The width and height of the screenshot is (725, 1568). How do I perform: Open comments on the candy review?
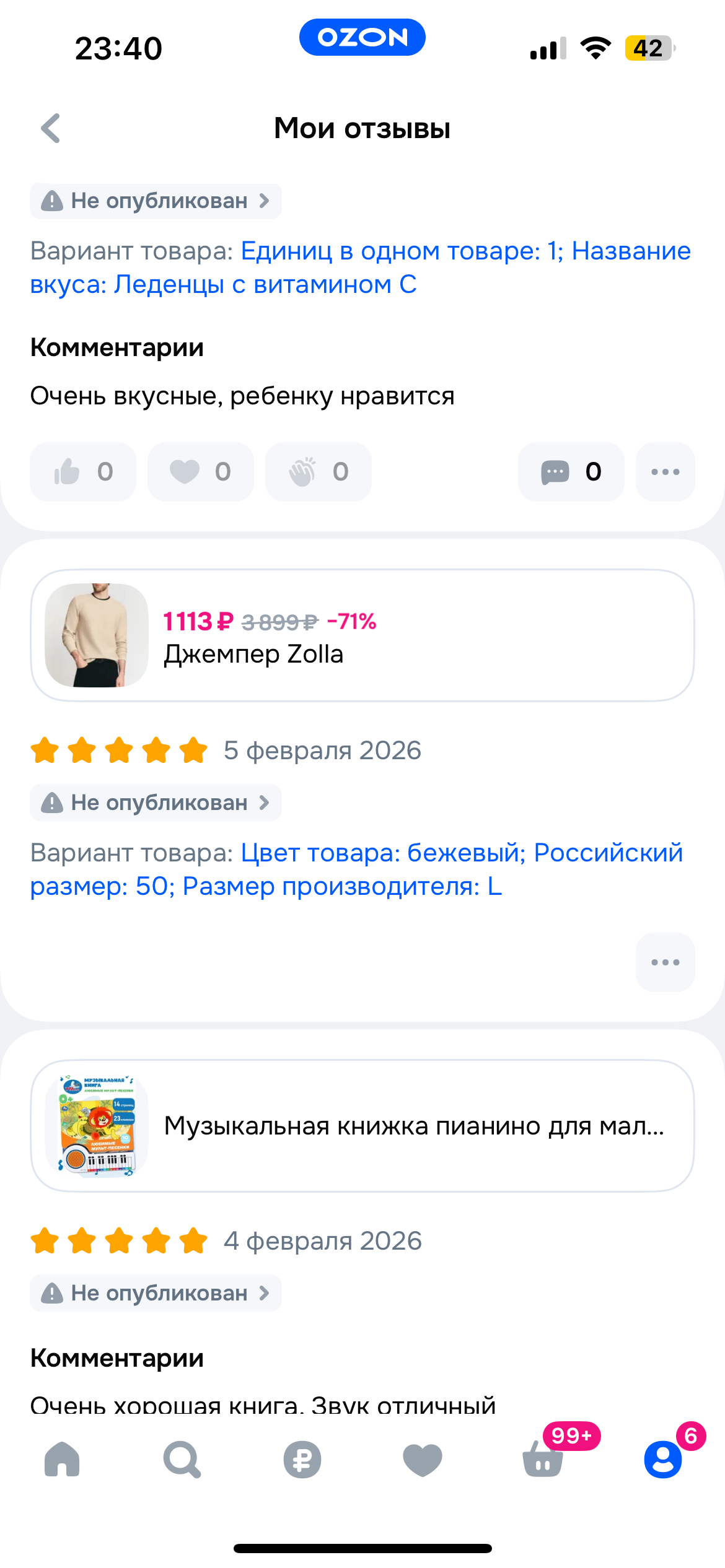click(x=571, y=472)
